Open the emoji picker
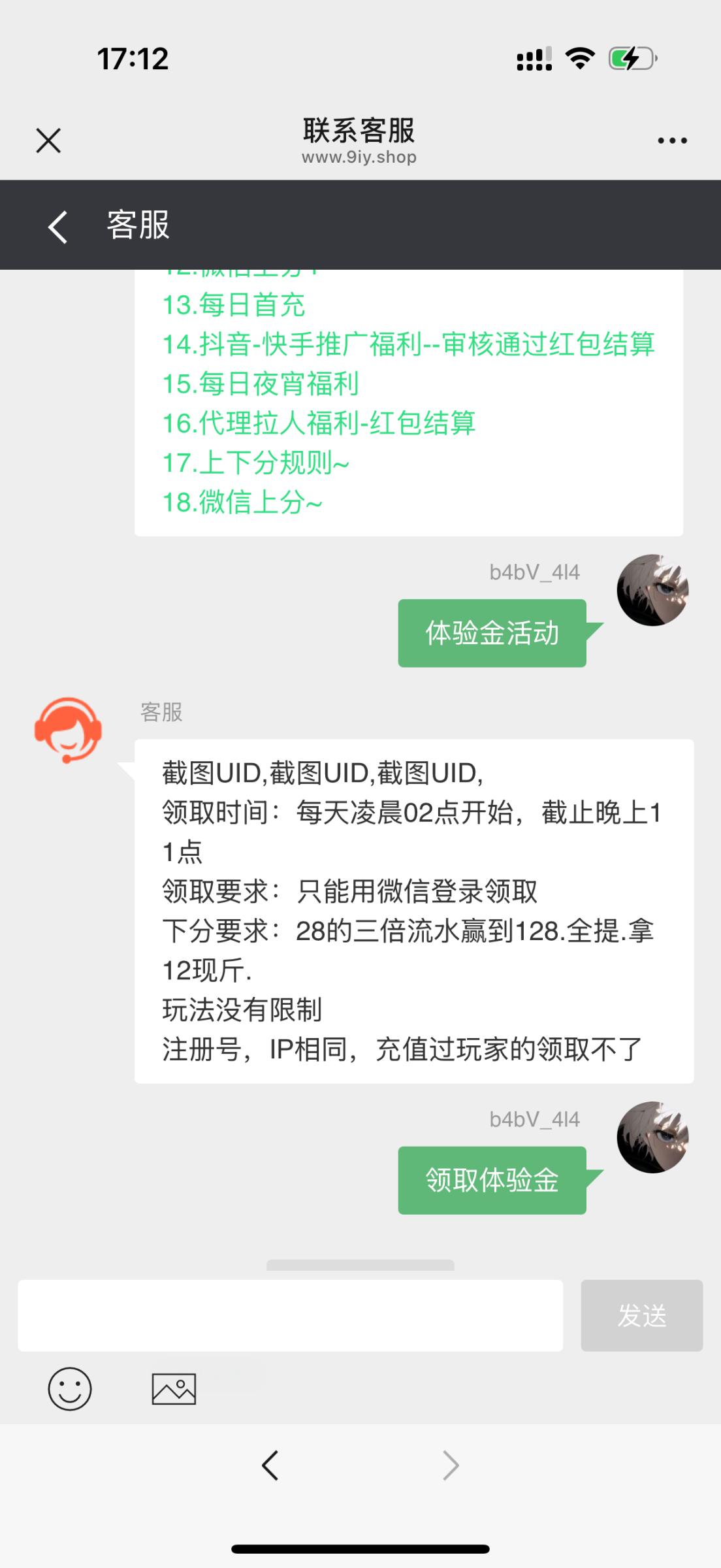The width and height of the screenshot is (721, 1568). click(70, 1388)
